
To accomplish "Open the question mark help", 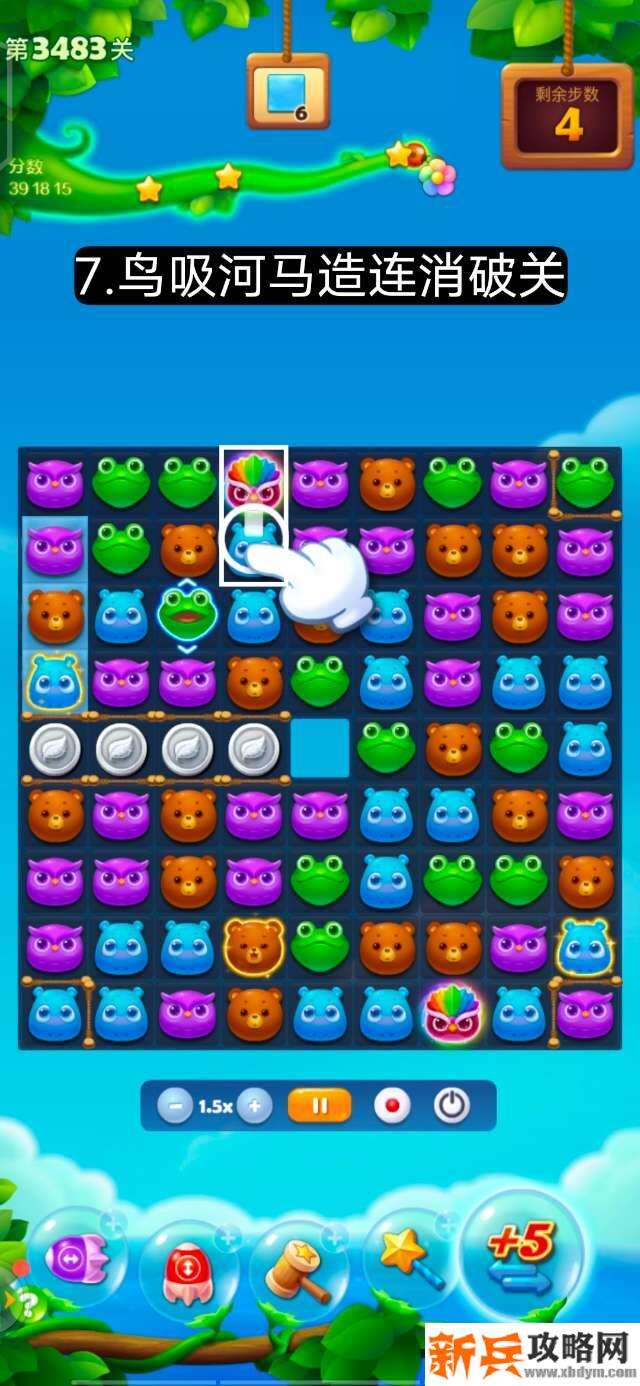I will (x=29, y=1303).
